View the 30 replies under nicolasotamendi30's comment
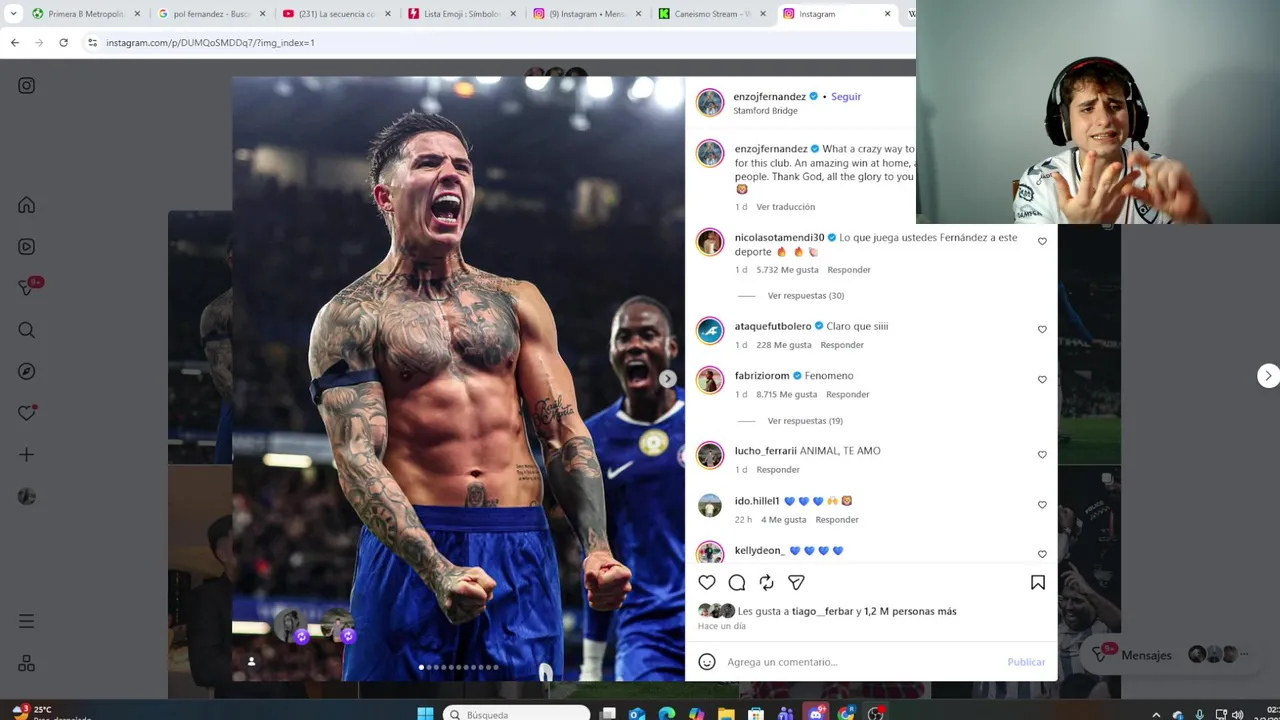The height and width of the screenshot is (720, 1280). pos(805,296)
